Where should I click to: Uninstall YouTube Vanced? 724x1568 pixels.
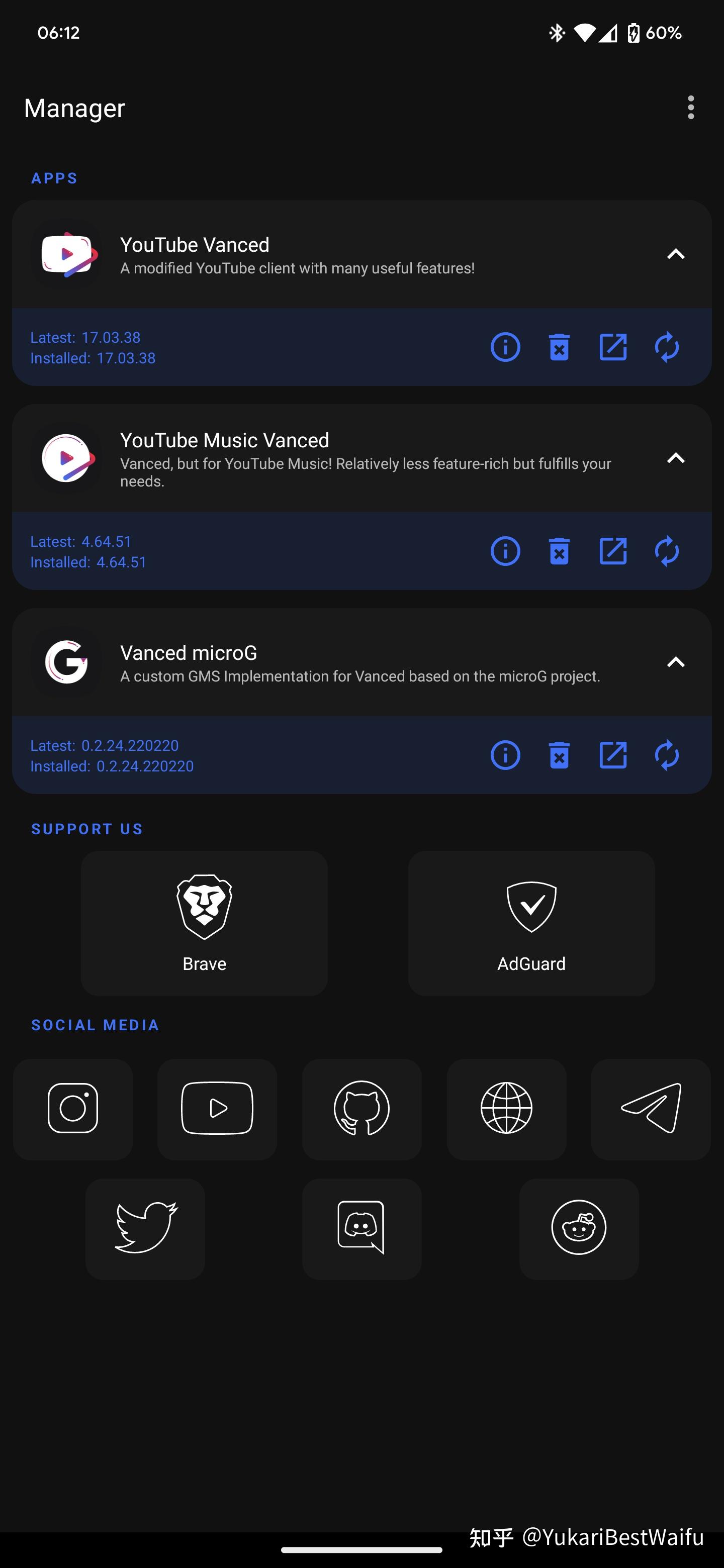[559, 348]
